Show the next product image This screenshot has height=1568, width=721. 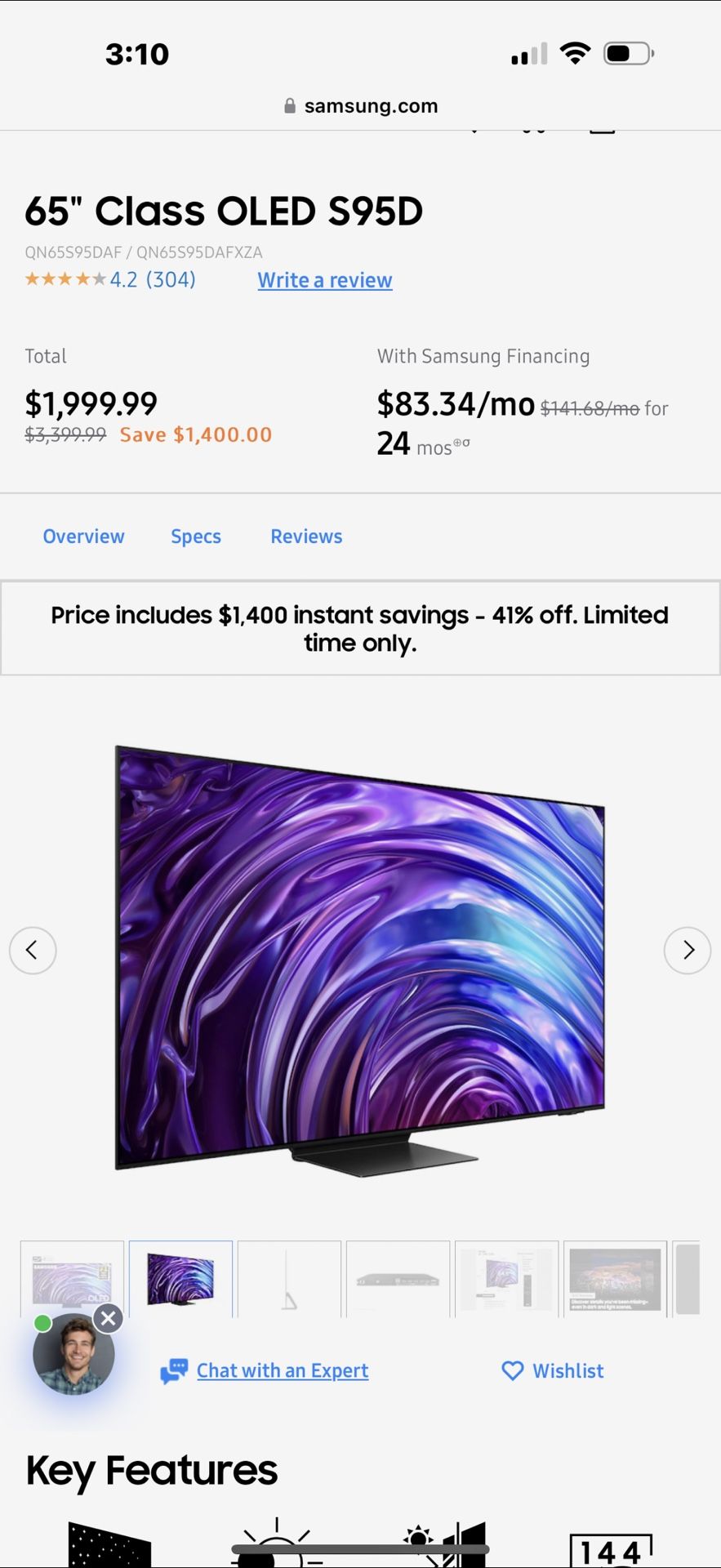coord(688,951)
